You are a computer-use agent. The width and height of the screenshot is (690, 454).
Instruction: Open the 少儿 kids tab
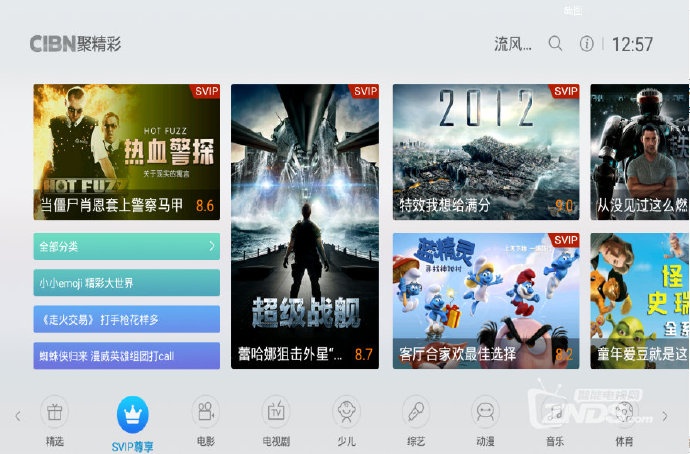346,420
